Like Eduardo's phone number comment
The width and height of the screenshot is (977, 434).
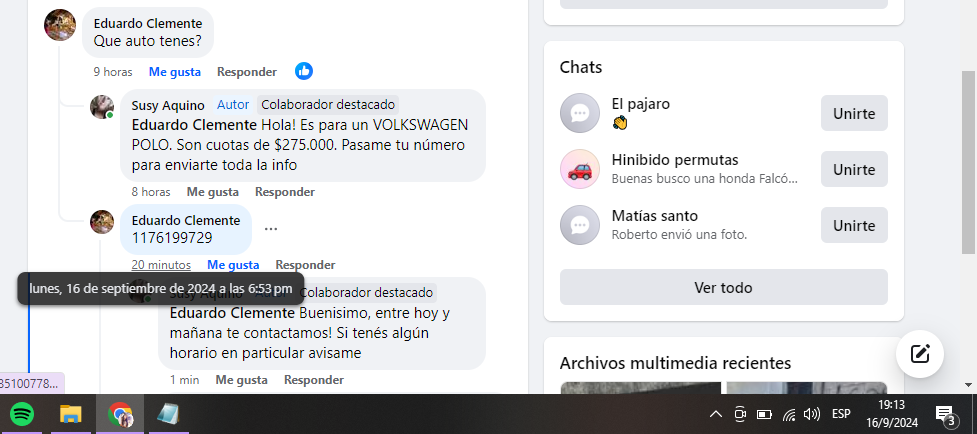[x=233, y=265]
